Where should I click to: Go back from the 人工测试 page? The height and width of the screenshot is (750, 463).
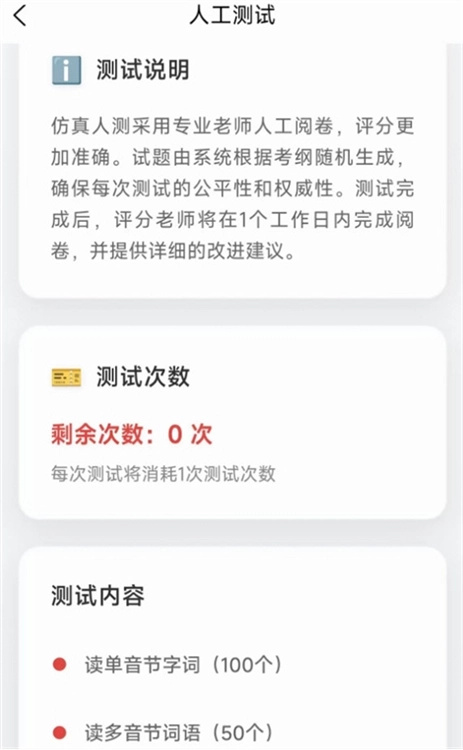click(20, 16)
